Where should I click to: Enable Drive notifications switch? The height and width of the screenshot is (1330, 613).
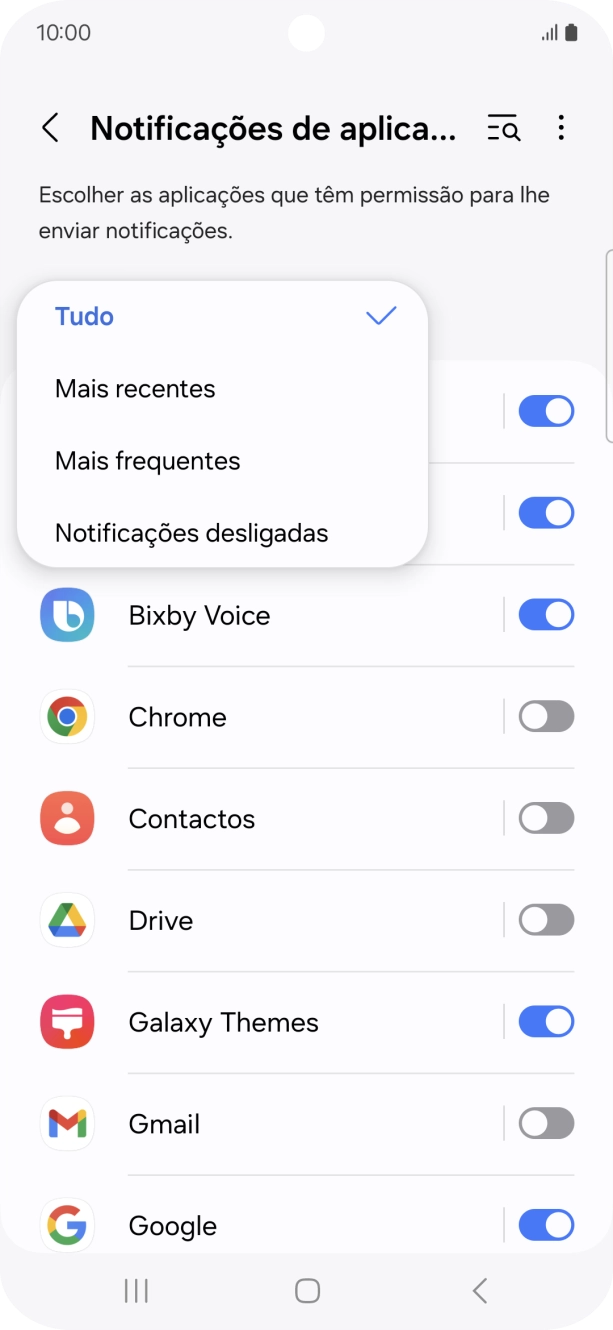546,921
